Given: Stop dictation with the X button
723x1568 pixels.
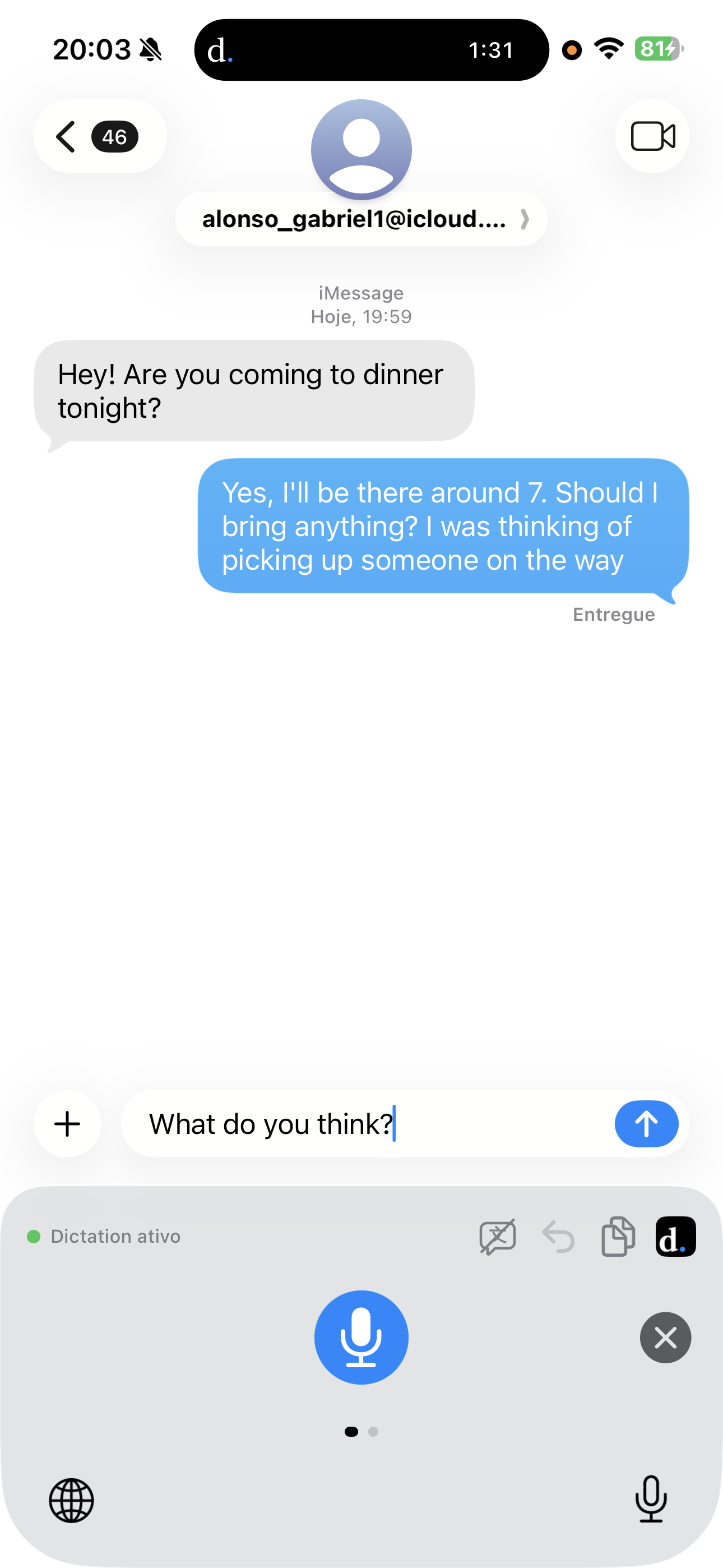Looking at the screenshot, I should [x=665, y=1338].
